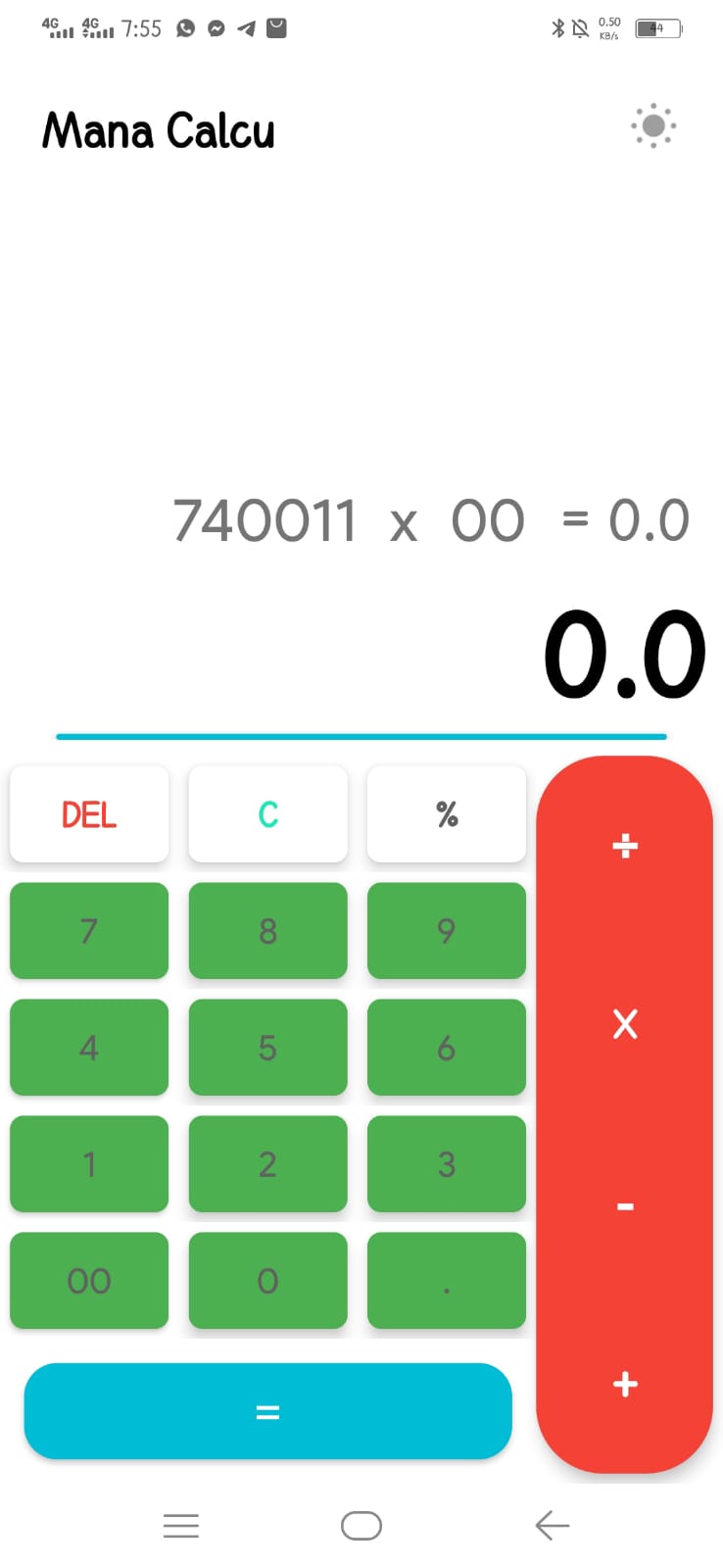The width and height of the screenshot is (723, 1568).
Task: Enter digit 9
Action: (x=447, y=931)
